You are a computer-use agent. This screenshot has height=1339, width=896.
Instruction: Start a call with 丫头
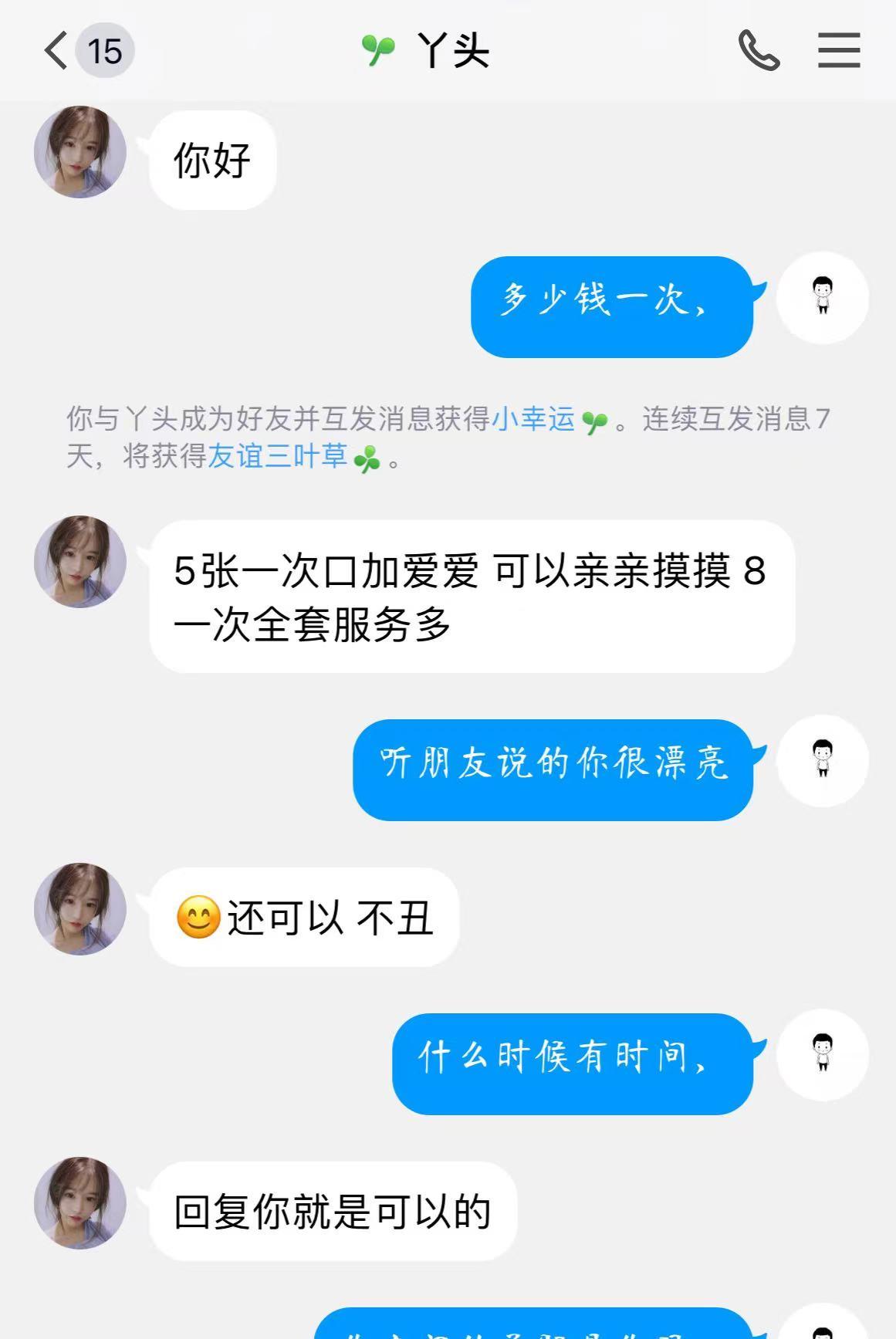pos(759,51)
